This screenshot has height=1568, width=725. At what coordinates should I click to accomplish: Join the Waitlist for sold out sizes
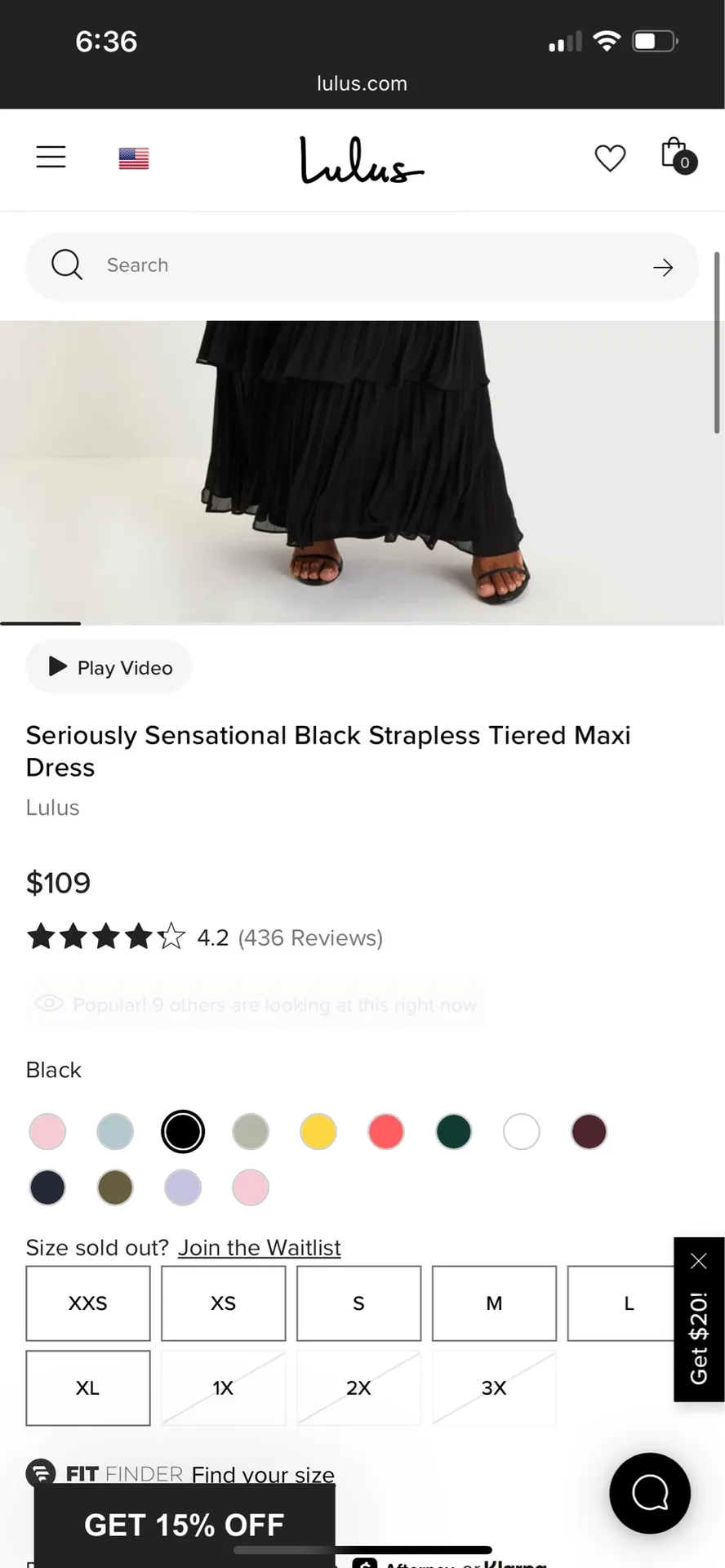click(x=259, y=1247)
